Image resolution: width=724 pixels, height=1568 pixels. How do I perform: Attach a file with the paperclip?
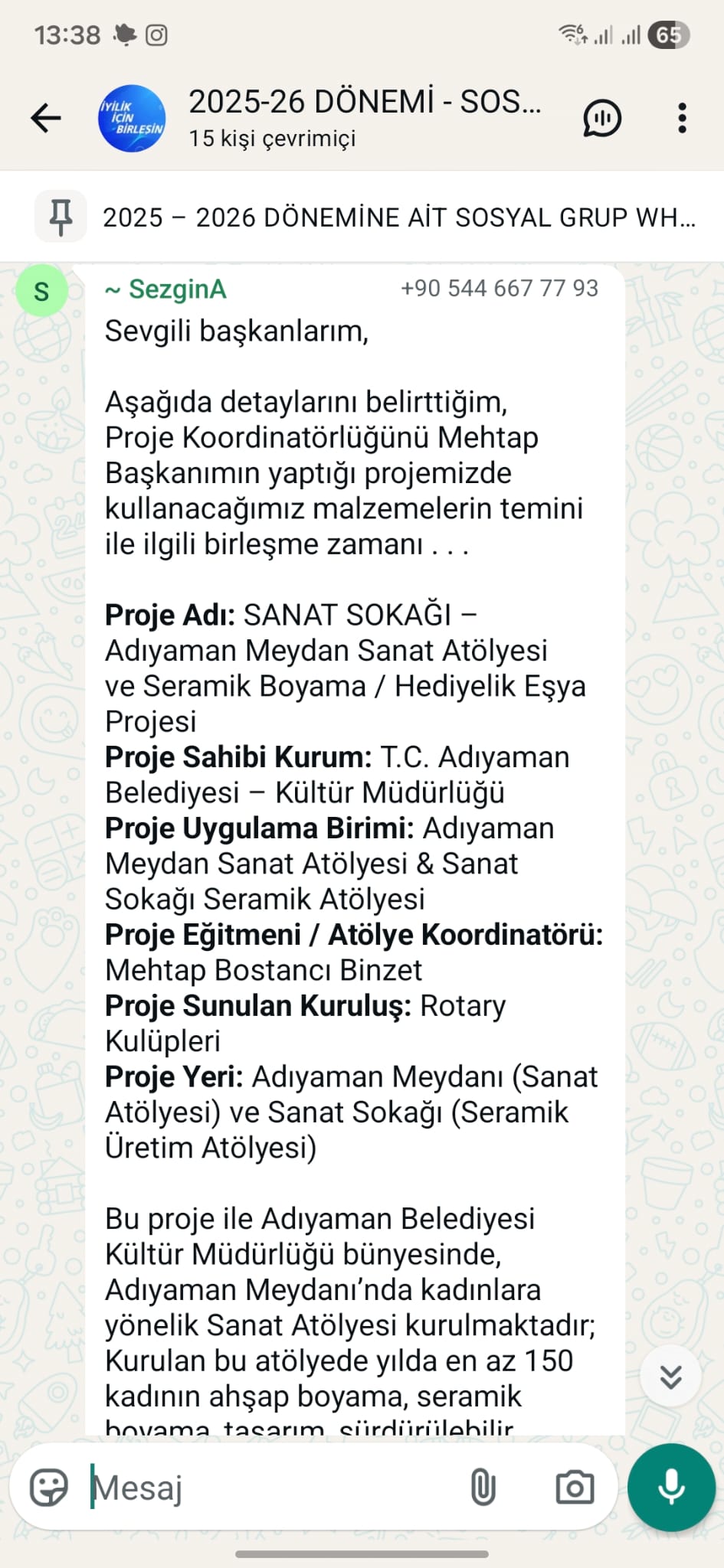[483, 1488]
